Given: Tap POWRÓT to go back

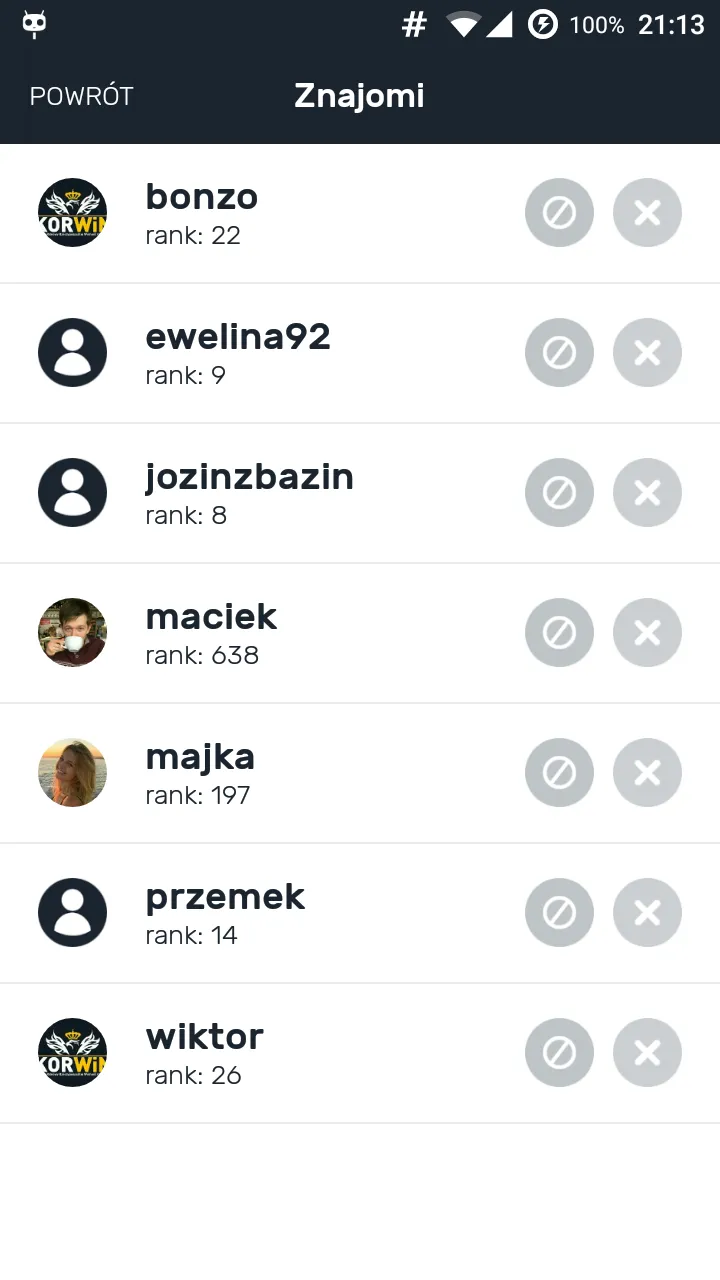Looking at the screenshot, I should coord(82,96).
